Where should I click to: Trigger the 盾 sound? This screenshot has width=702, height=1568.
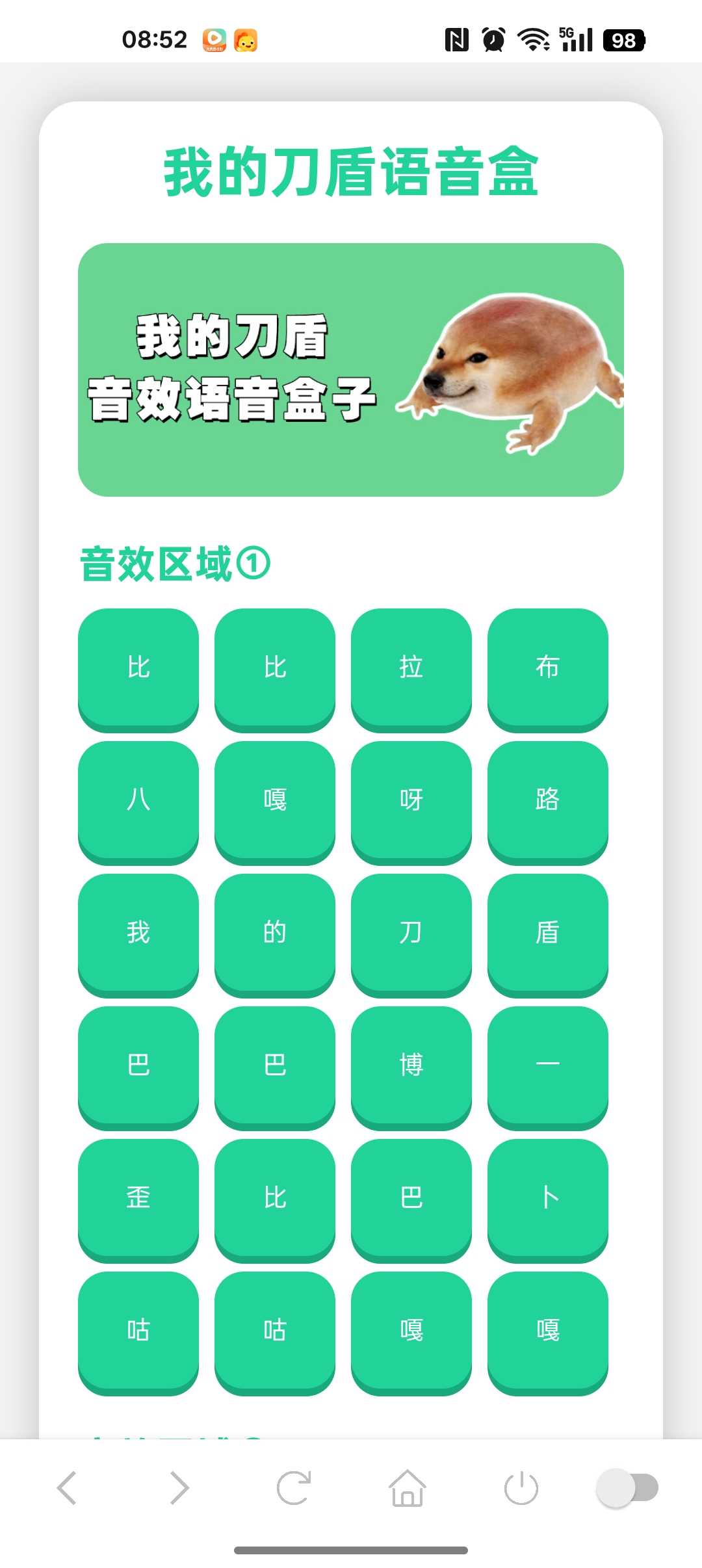click(x=547, y=933)
